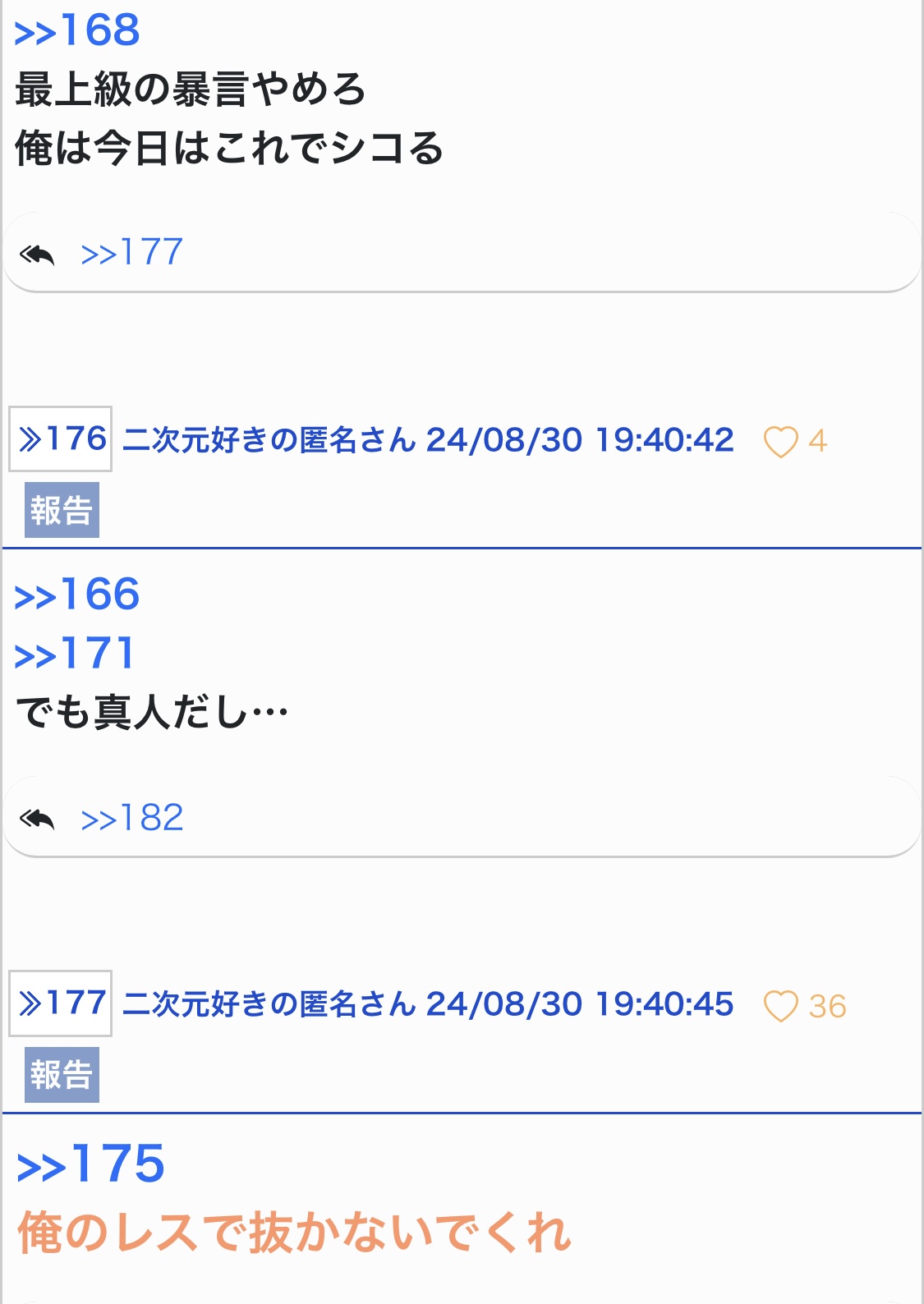Report post 176 via 報告 button
Image resolution: width=924 pixels, height=1304 pixels.
[x=62, y=510]
